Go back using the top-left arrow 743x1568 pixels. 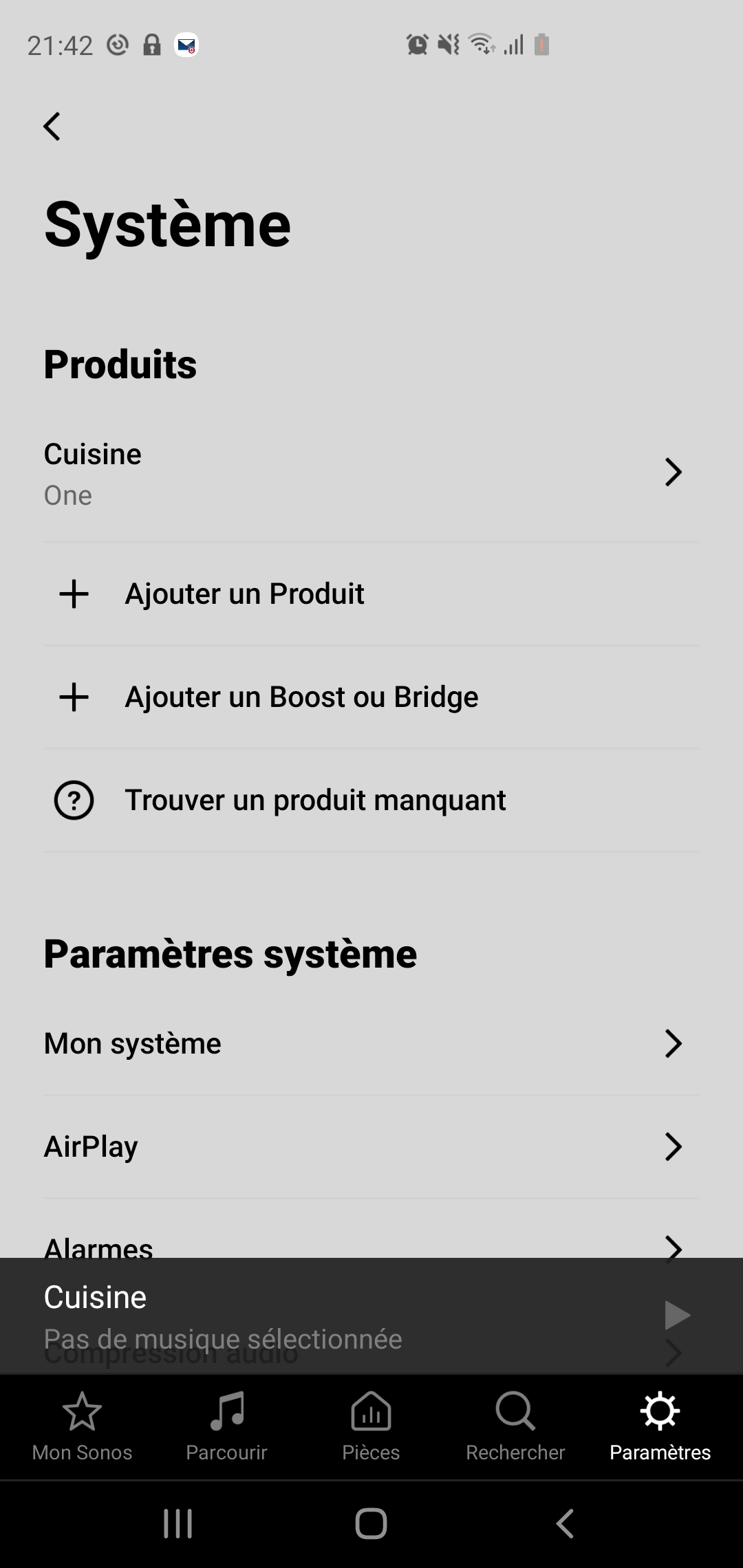(52, 127)
